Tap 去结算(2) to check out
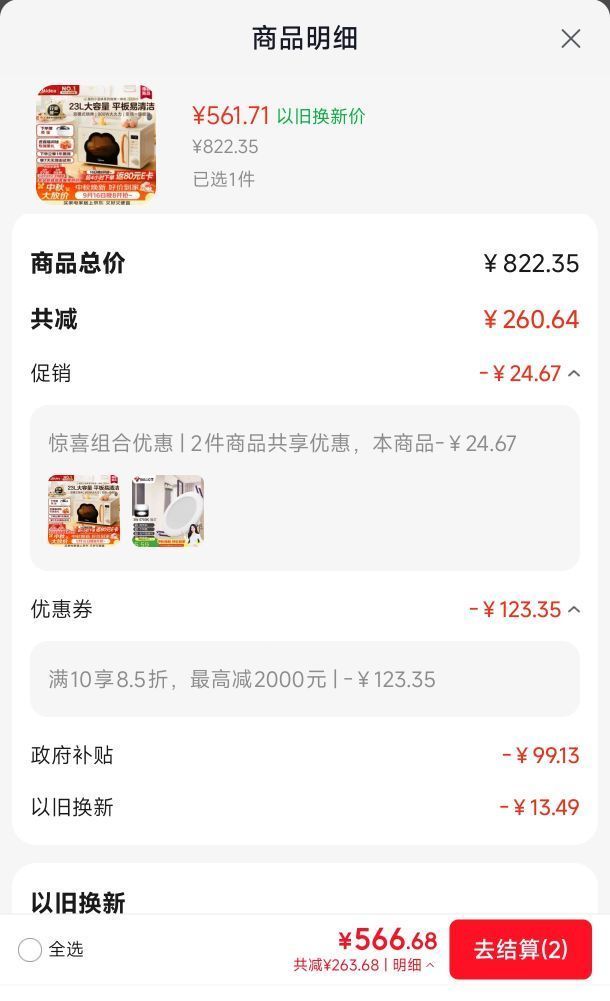This screenshot has width=610, height=1001. point(520,949)
